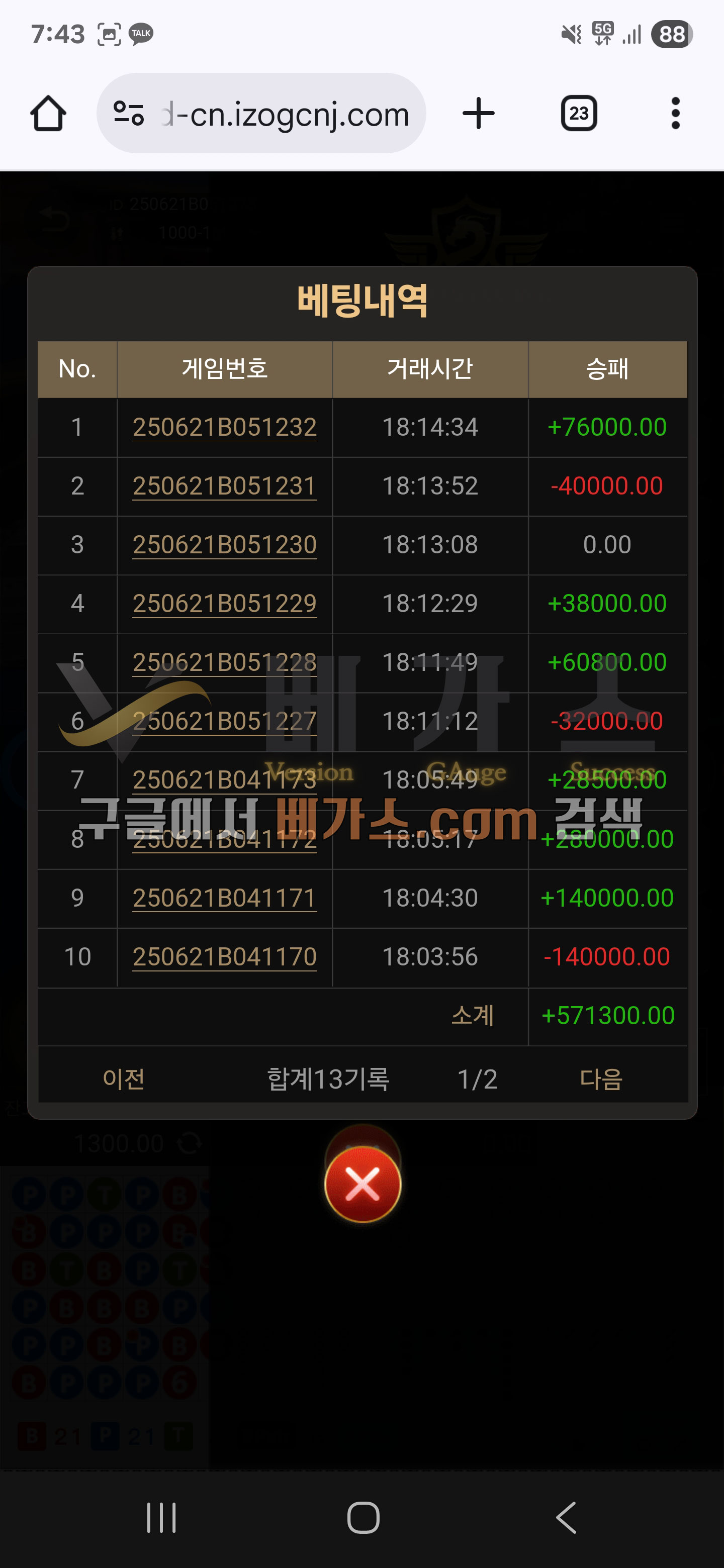The width and height of the screenshot is (724, 1568).
Task: Open game number 250621B041170
Action: click(225, 957)
